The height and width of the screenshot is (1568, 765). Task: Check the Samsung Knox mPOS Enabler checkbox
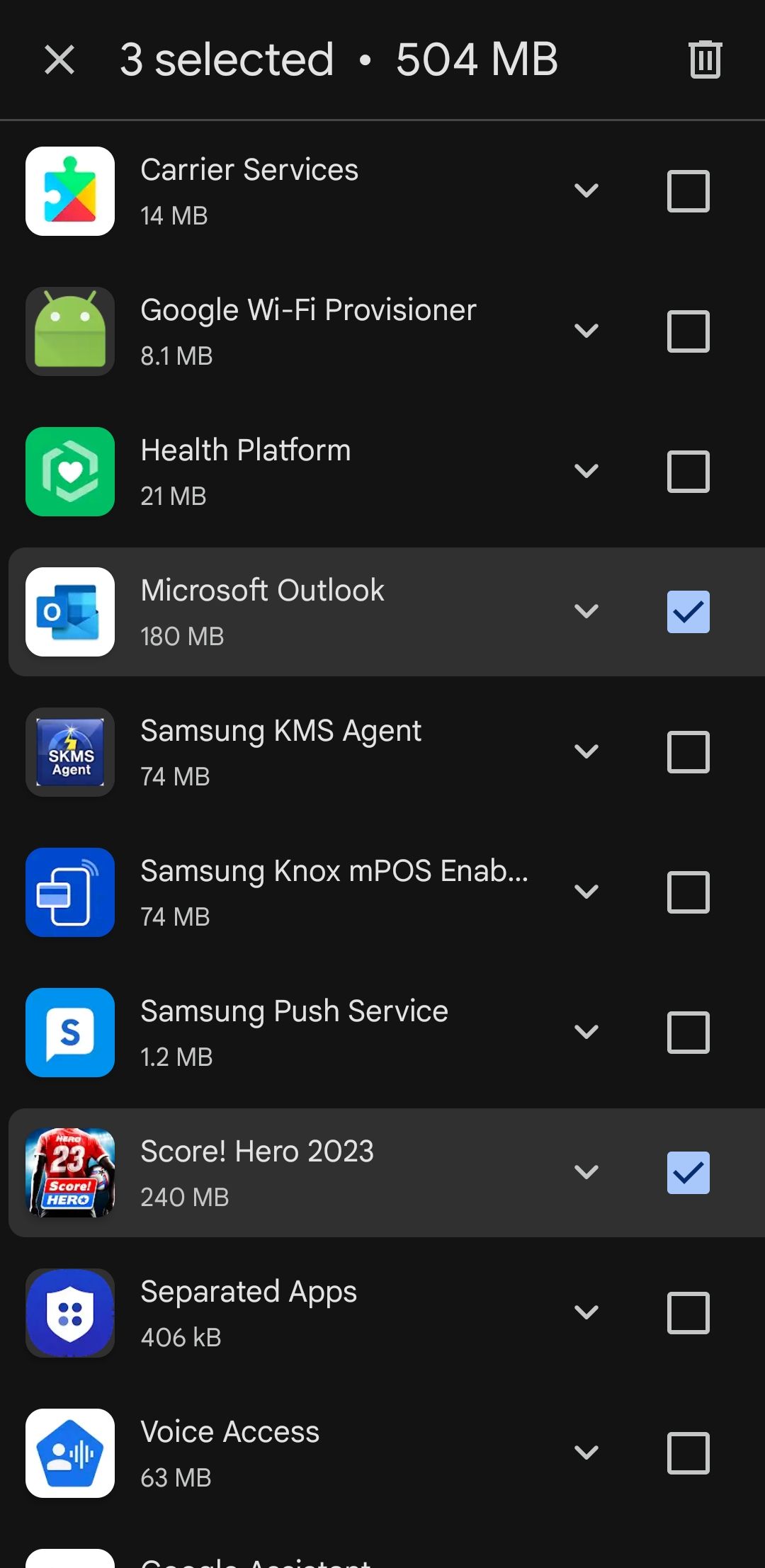click(688, 892)
